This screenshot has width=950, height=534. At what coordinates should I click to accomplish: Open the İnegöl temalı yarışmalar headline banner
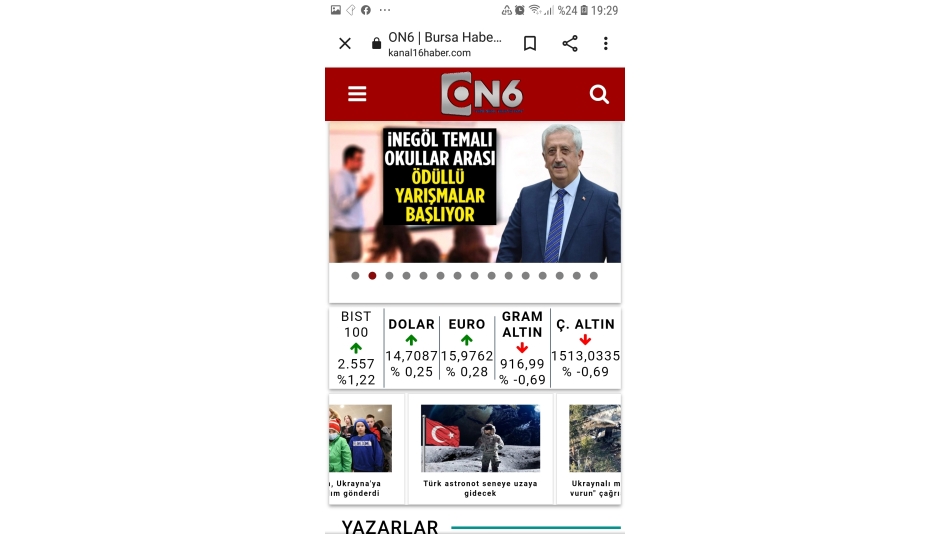[474, 192]
